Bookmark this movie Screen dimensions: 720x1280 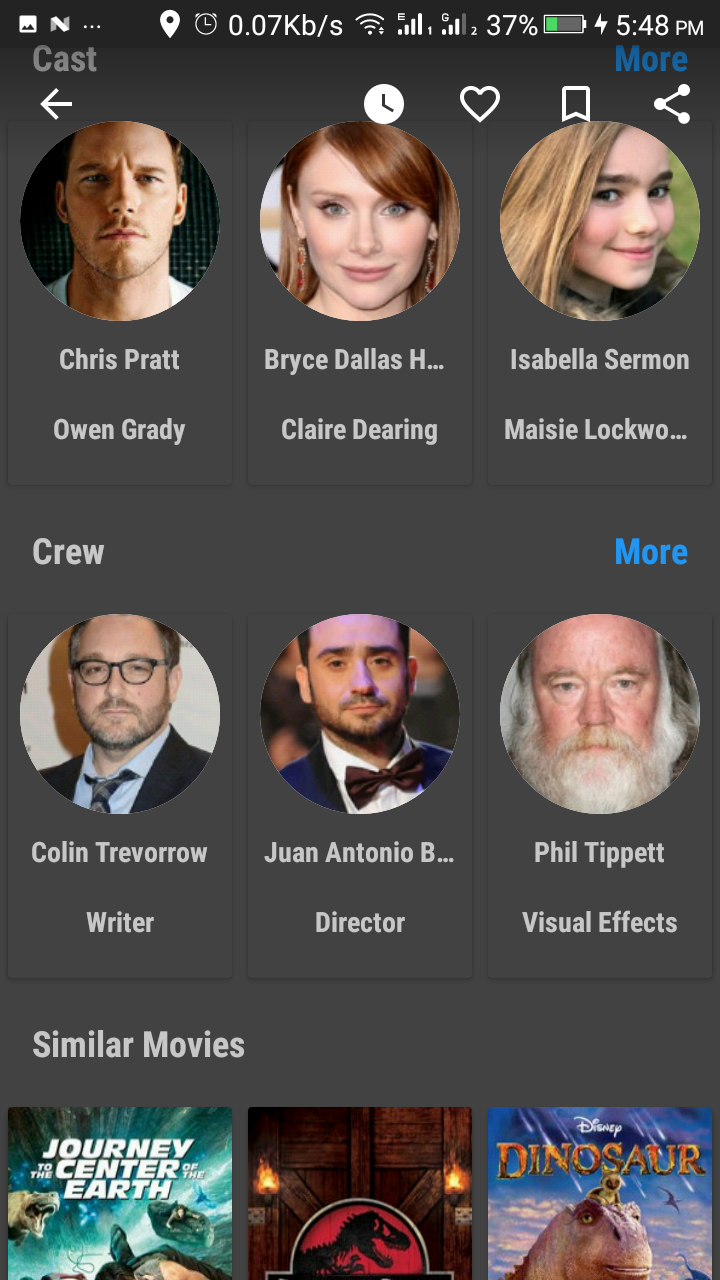click(x=576, y=104)
